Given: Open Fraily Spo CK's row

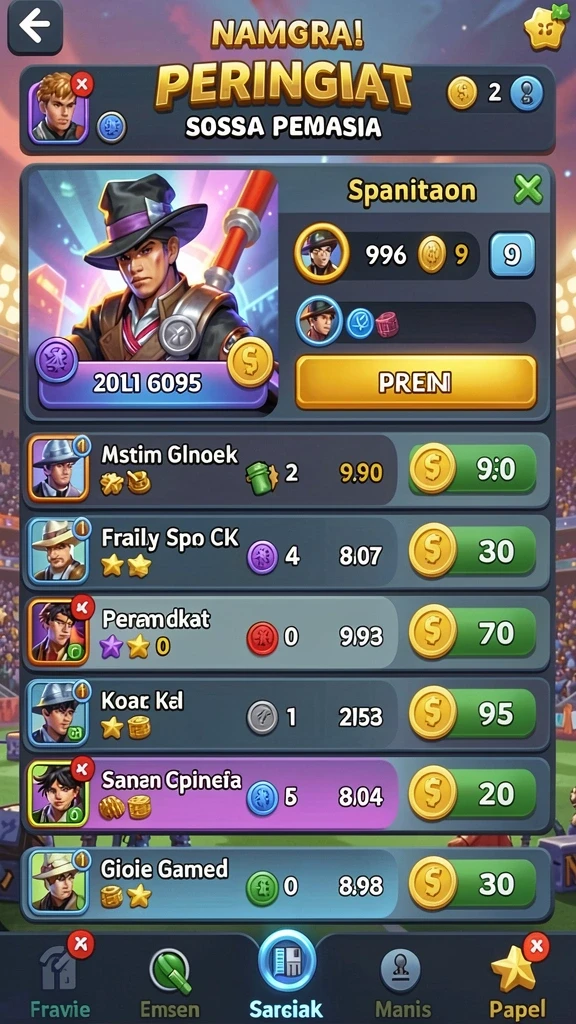Looking at the screenshot, I should pyautogui.click(x=287, y=552).
